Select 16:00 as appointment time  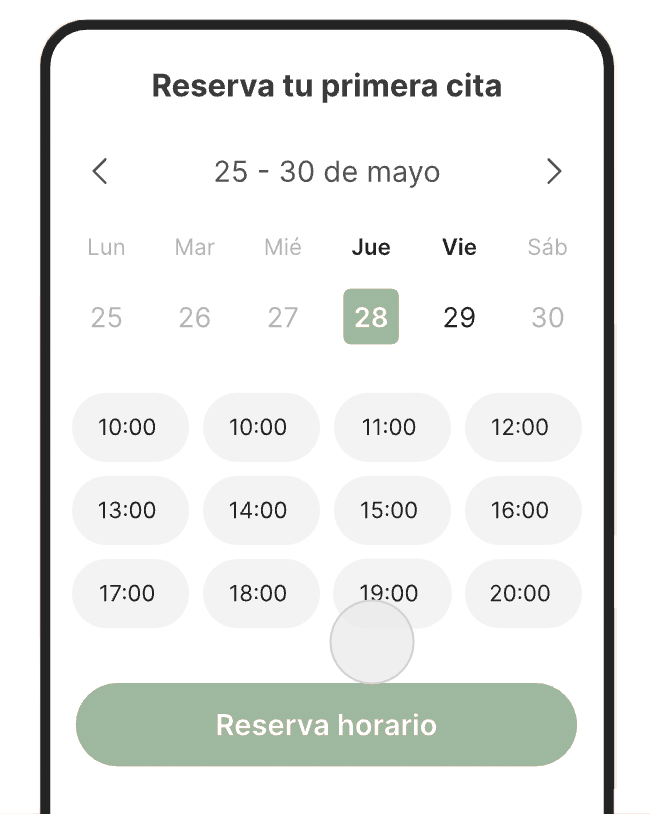click(x=520, y=510)
